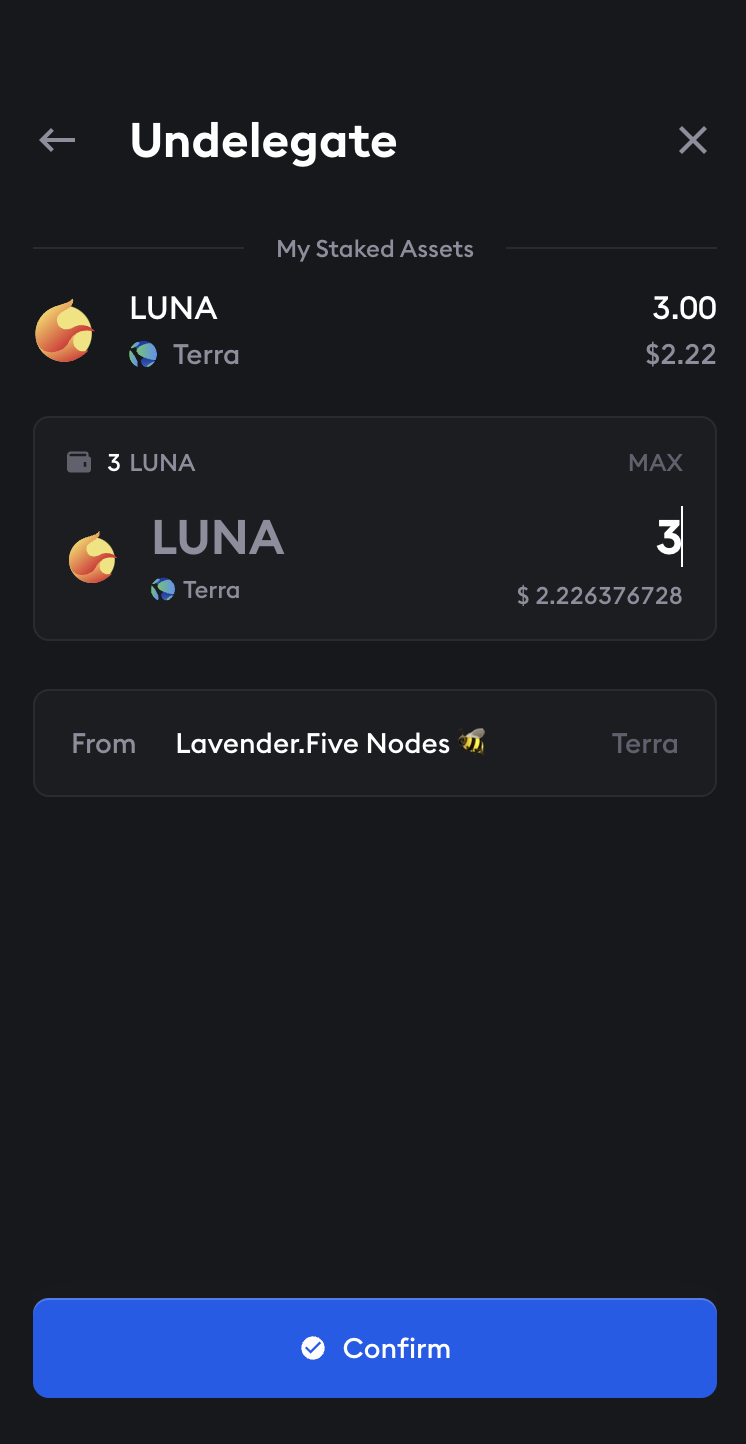This screenshot has height=1444, width=746.
Task: Confirm the undelegation transaction
Action: pos(375,1347)
